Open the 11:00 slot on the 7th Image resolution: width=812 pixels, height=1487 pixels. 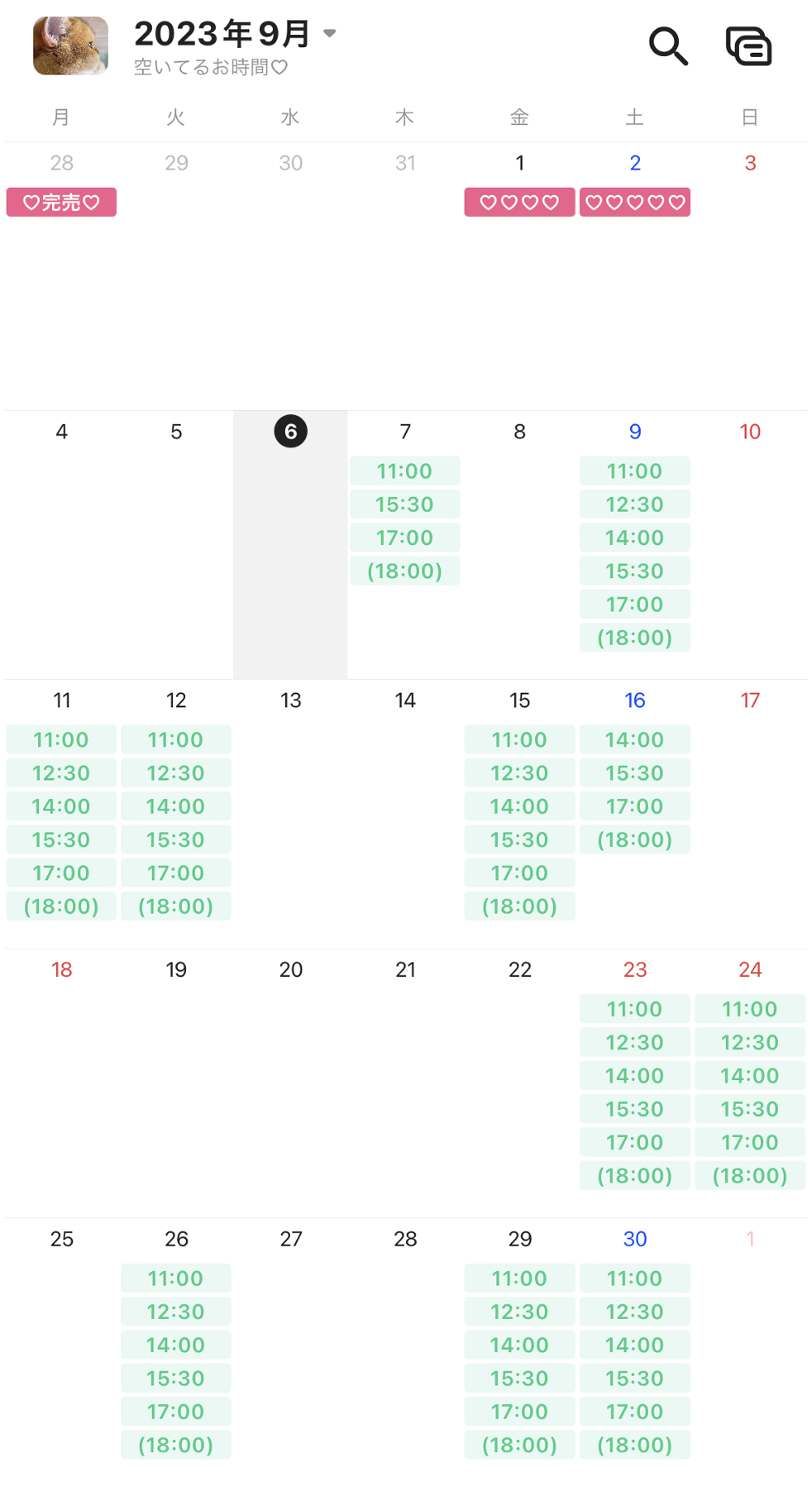[405, 471]
